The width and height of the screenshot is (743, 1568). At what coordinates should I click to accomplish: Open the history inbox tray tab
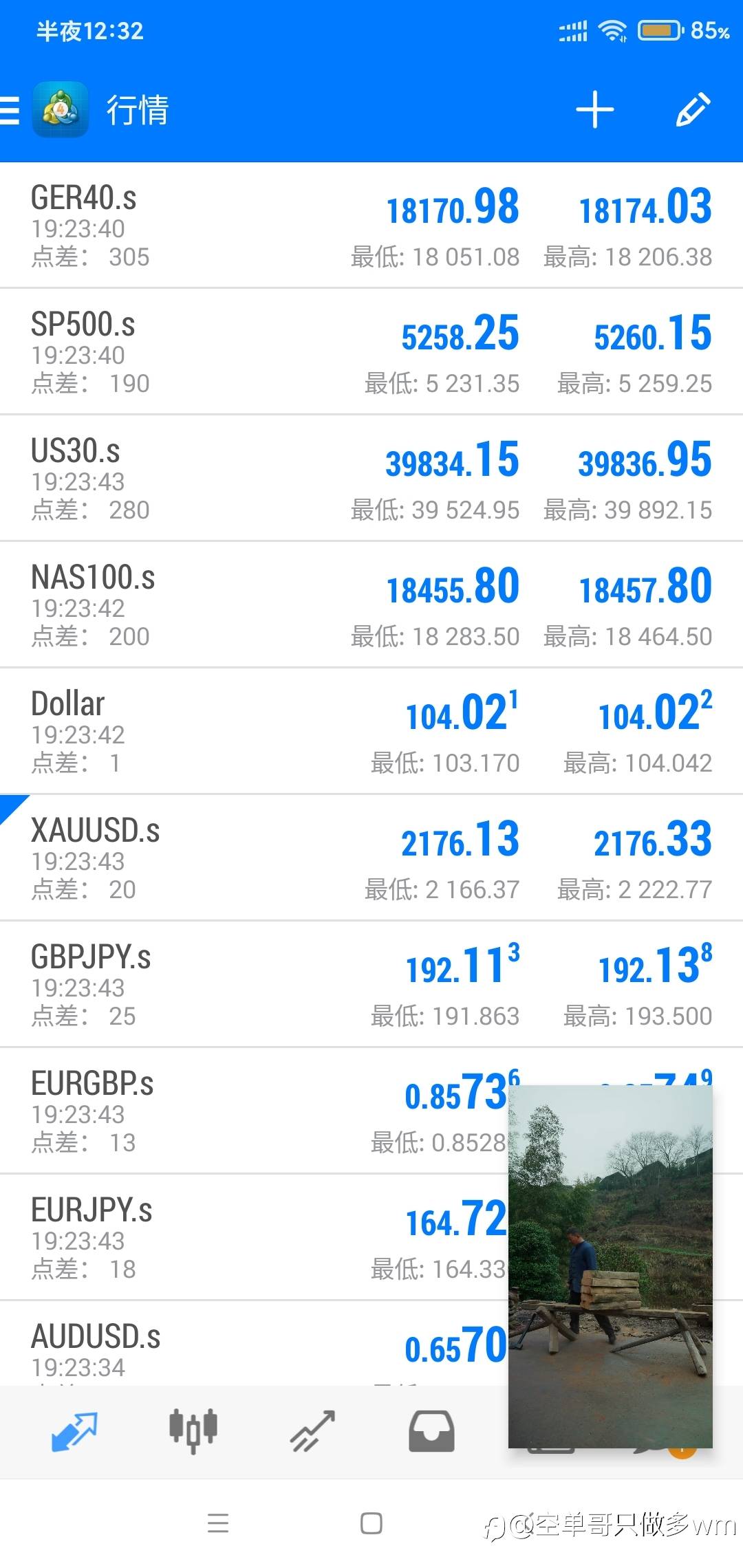coord(431,1431)
